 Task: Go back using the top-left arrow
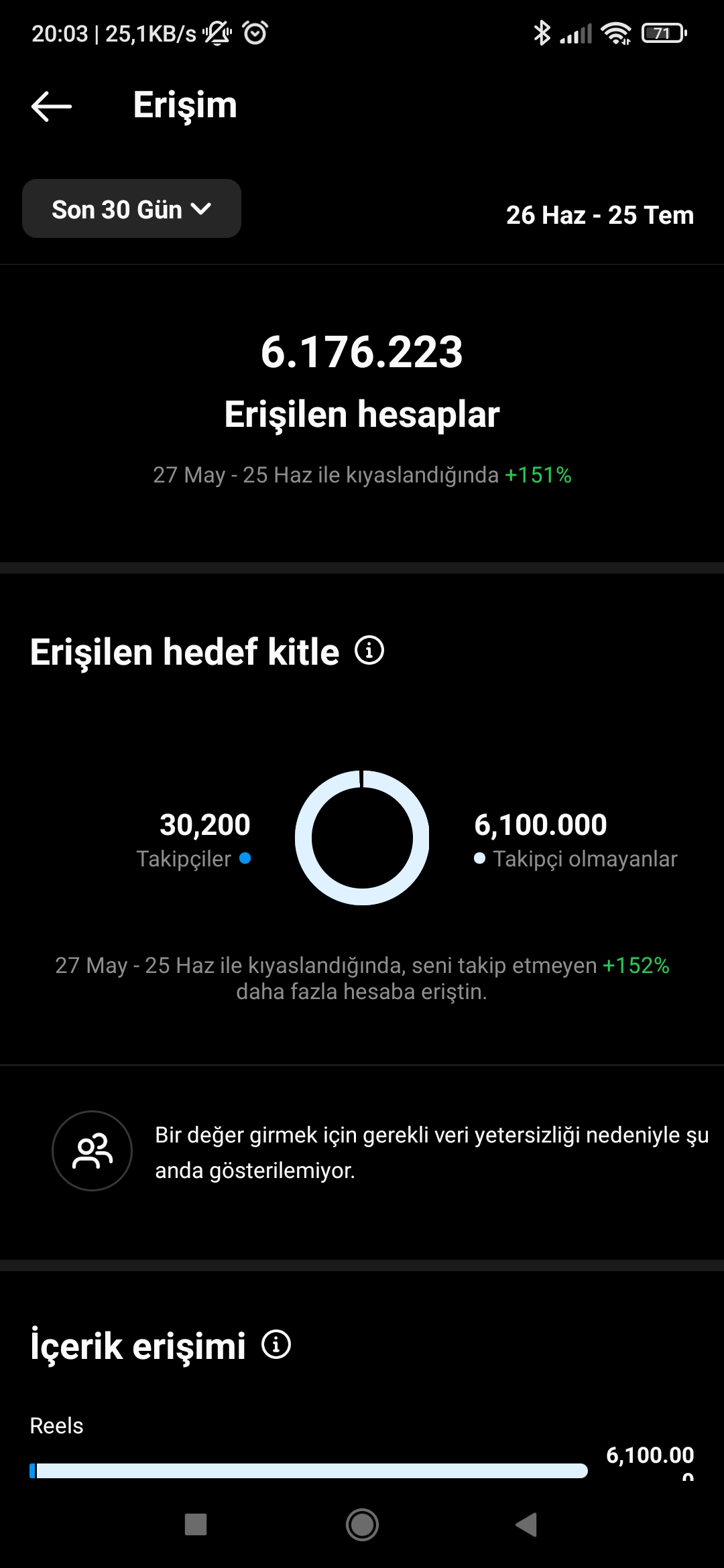52,107
